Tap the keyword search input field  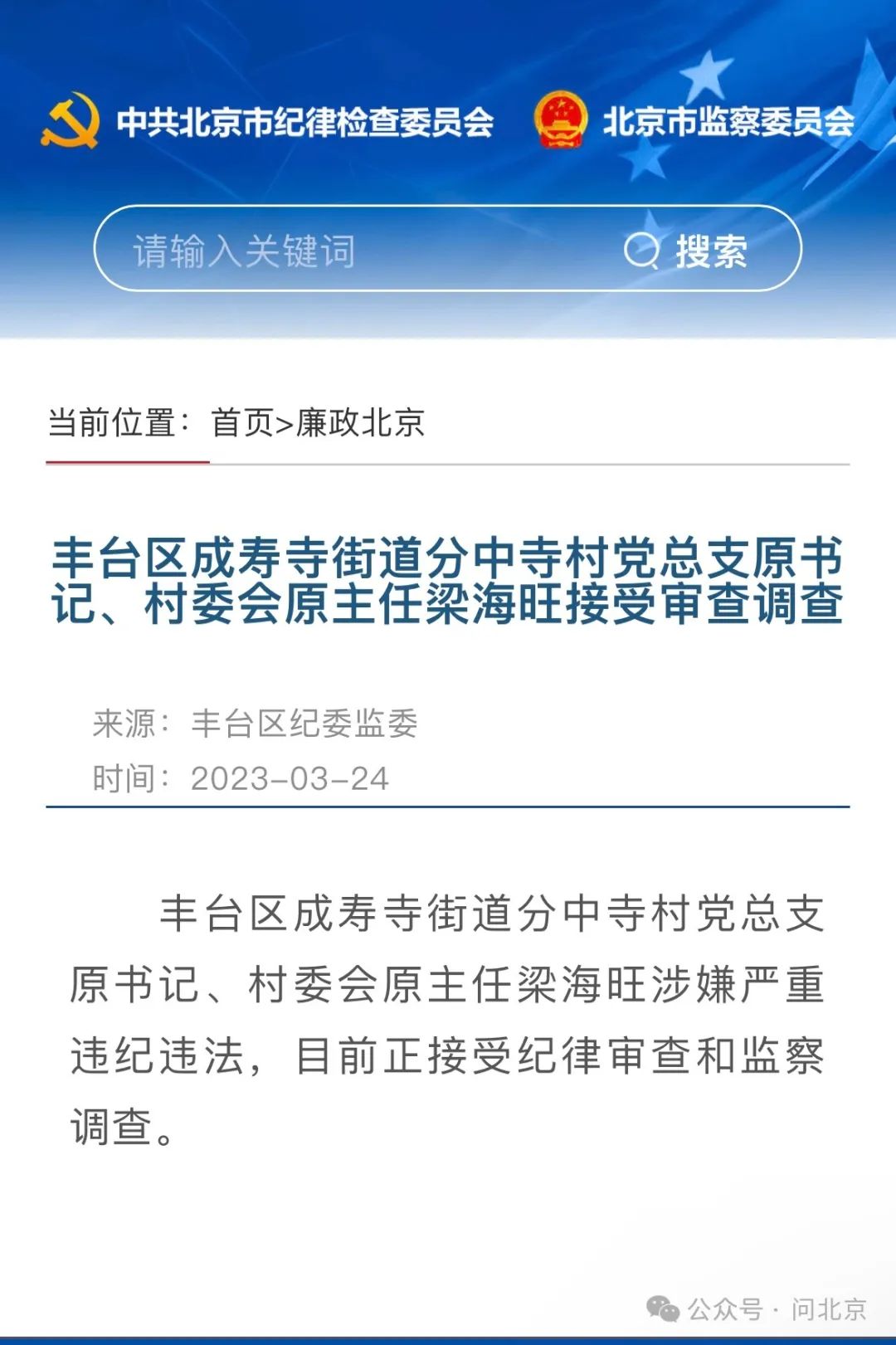pos(348,251)
